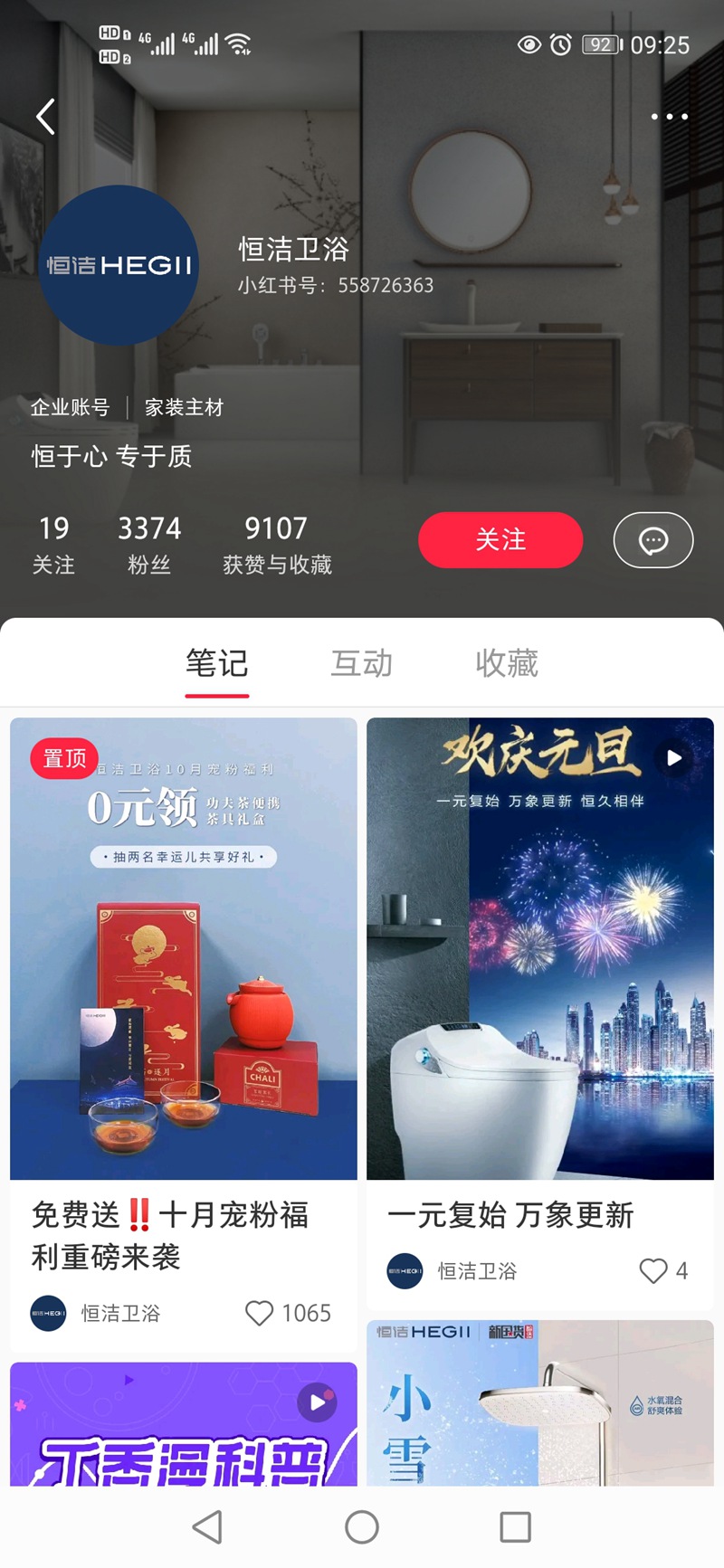724x1568 pixels.
Task: Open recent apps with the square button
Action: click(x=515, y=1527)
